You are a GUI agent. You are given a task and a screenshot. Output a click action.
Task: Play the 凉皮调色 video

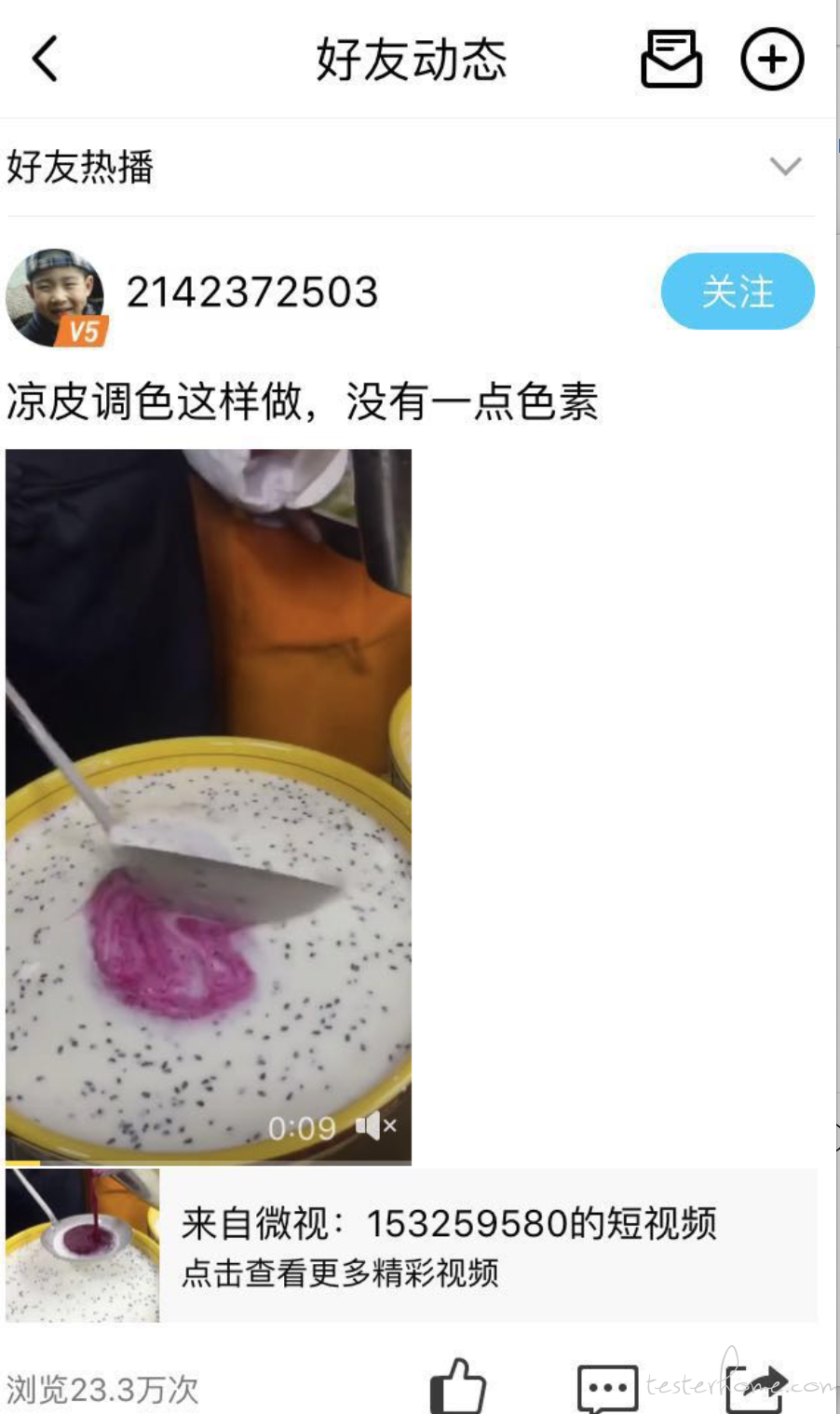pyautogui.click(x=209, y=806)
